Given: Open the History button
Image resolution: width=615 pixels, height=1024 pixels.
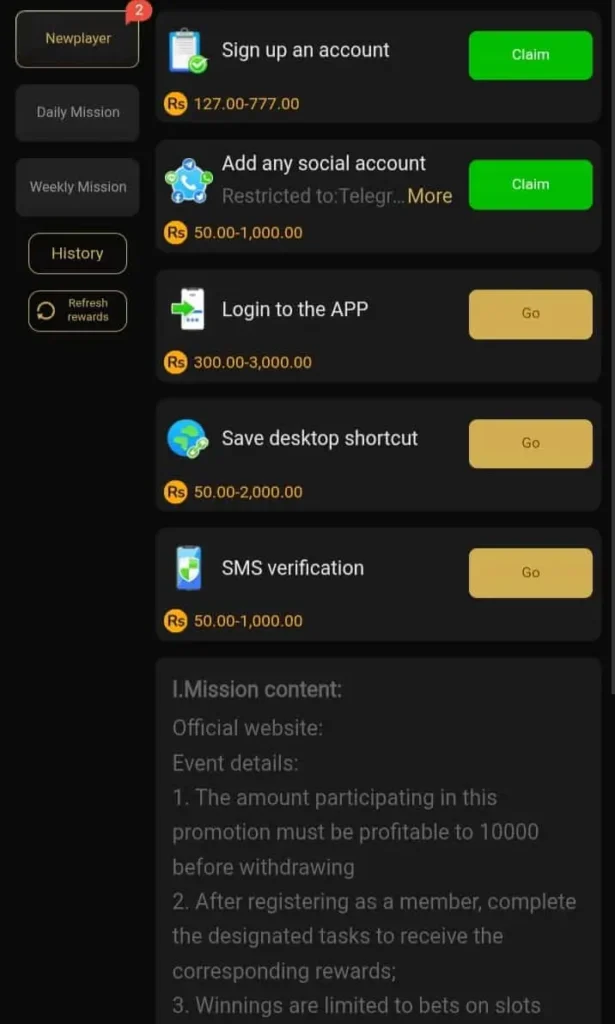Looking at the screenshot, I should (77, 253).
